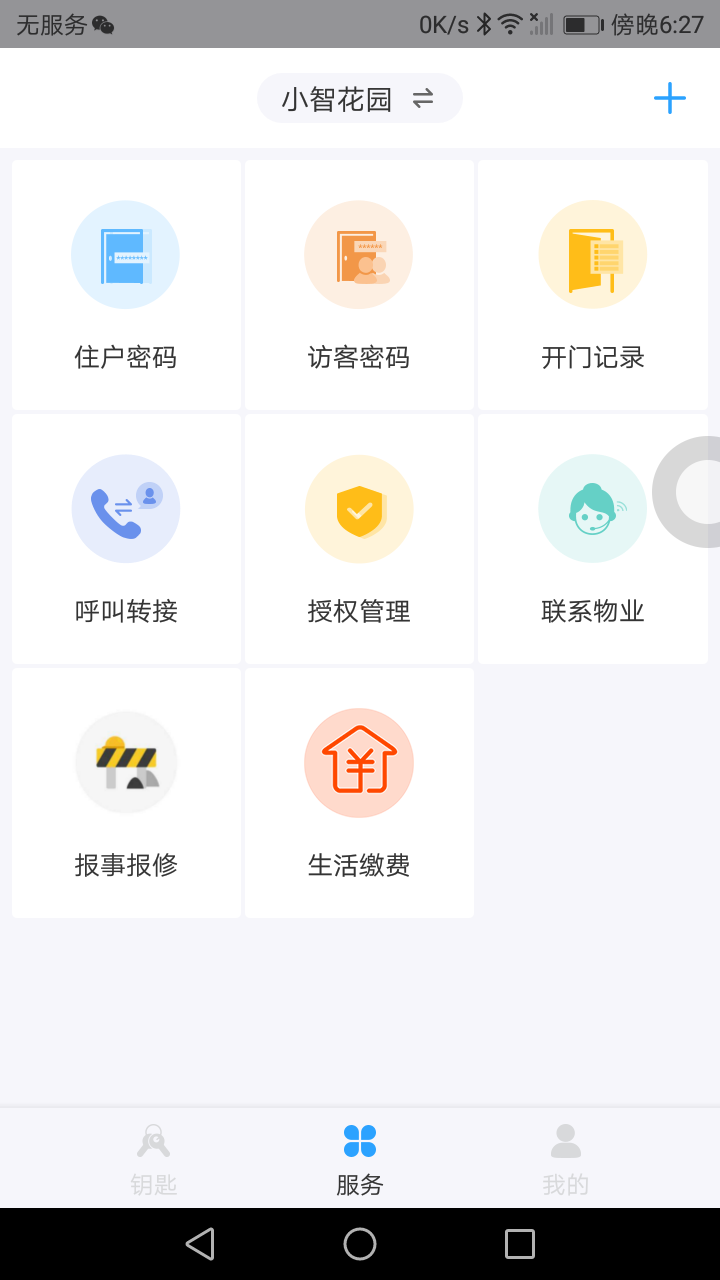This screenshot has height=1280, width=720.
Task: Tap the Android back navigation button
Action: 200,1243
